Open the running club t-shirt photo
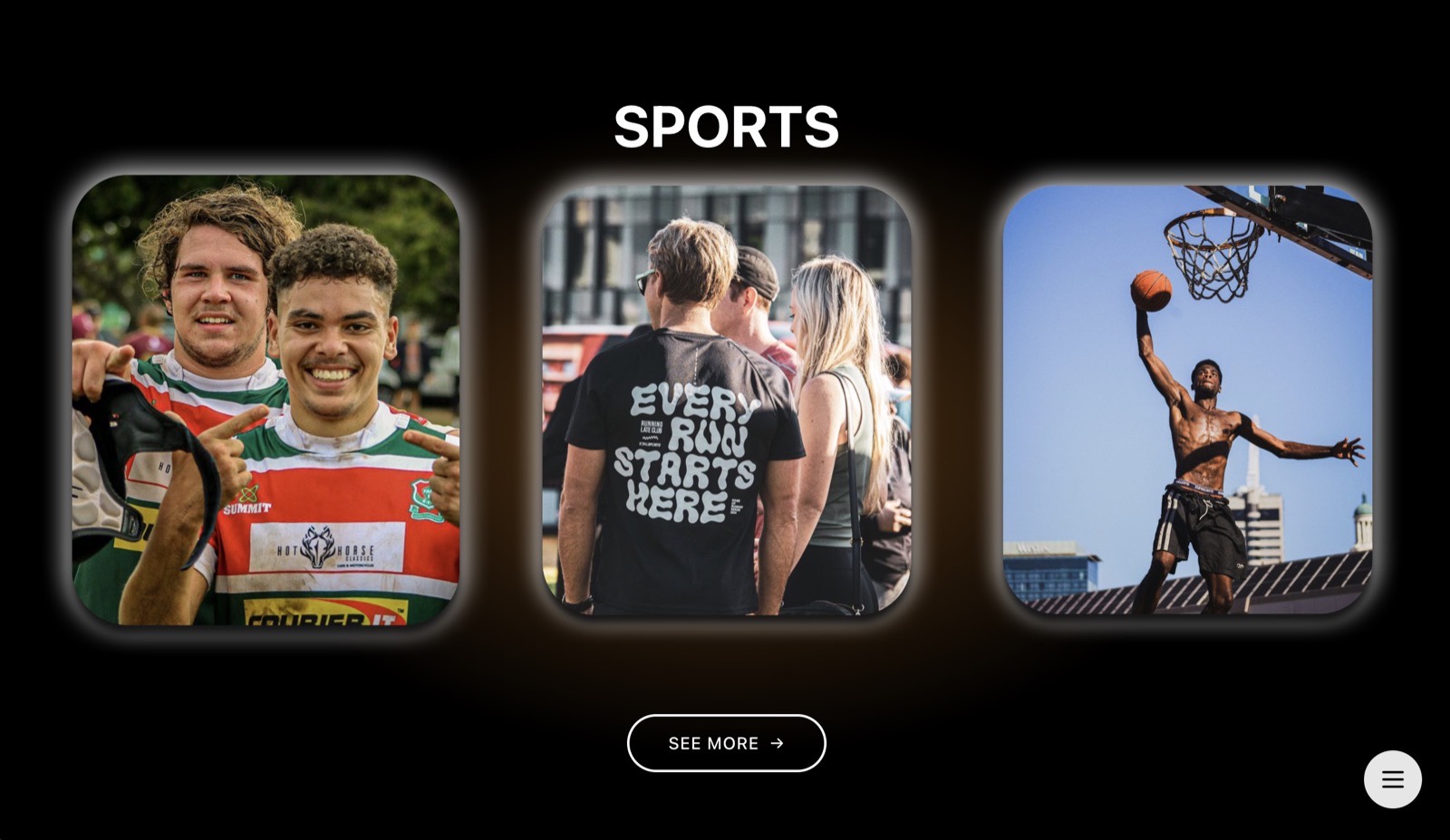 [726, 400]
